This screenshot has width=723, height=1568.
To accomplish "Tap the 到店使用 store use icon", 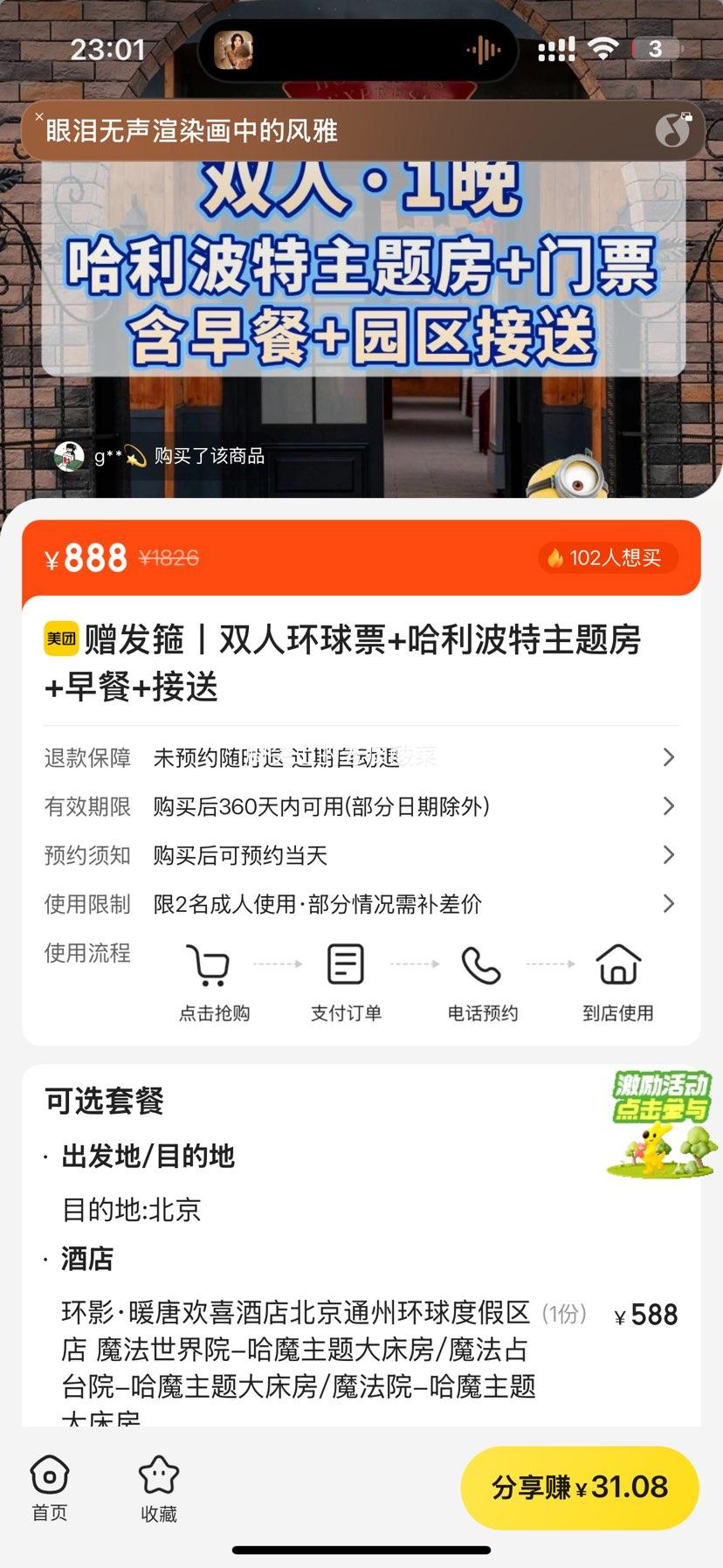I will coord(618,964).
